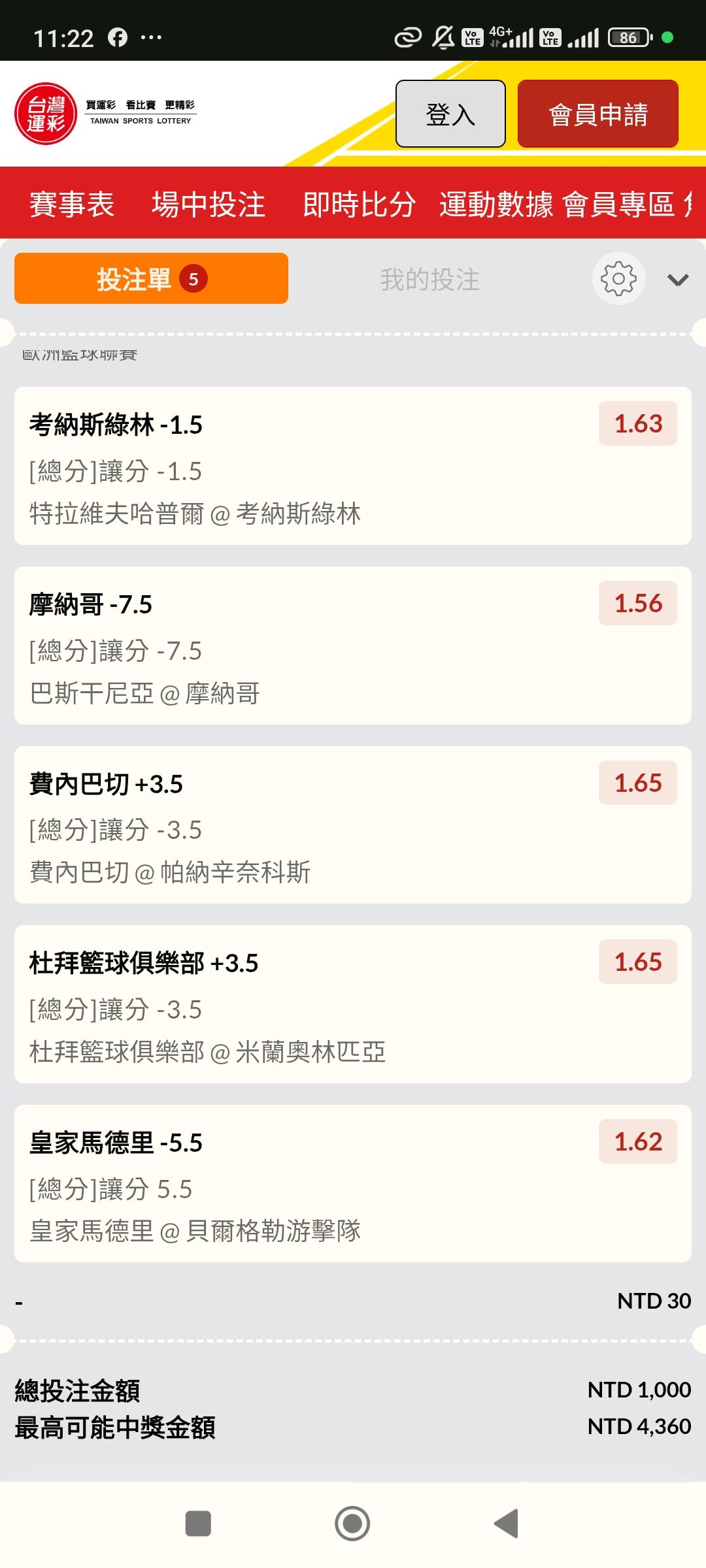The image size is (706, 1568).
Task: Switch to 我的投注 my bets tab
Action: 429,280
